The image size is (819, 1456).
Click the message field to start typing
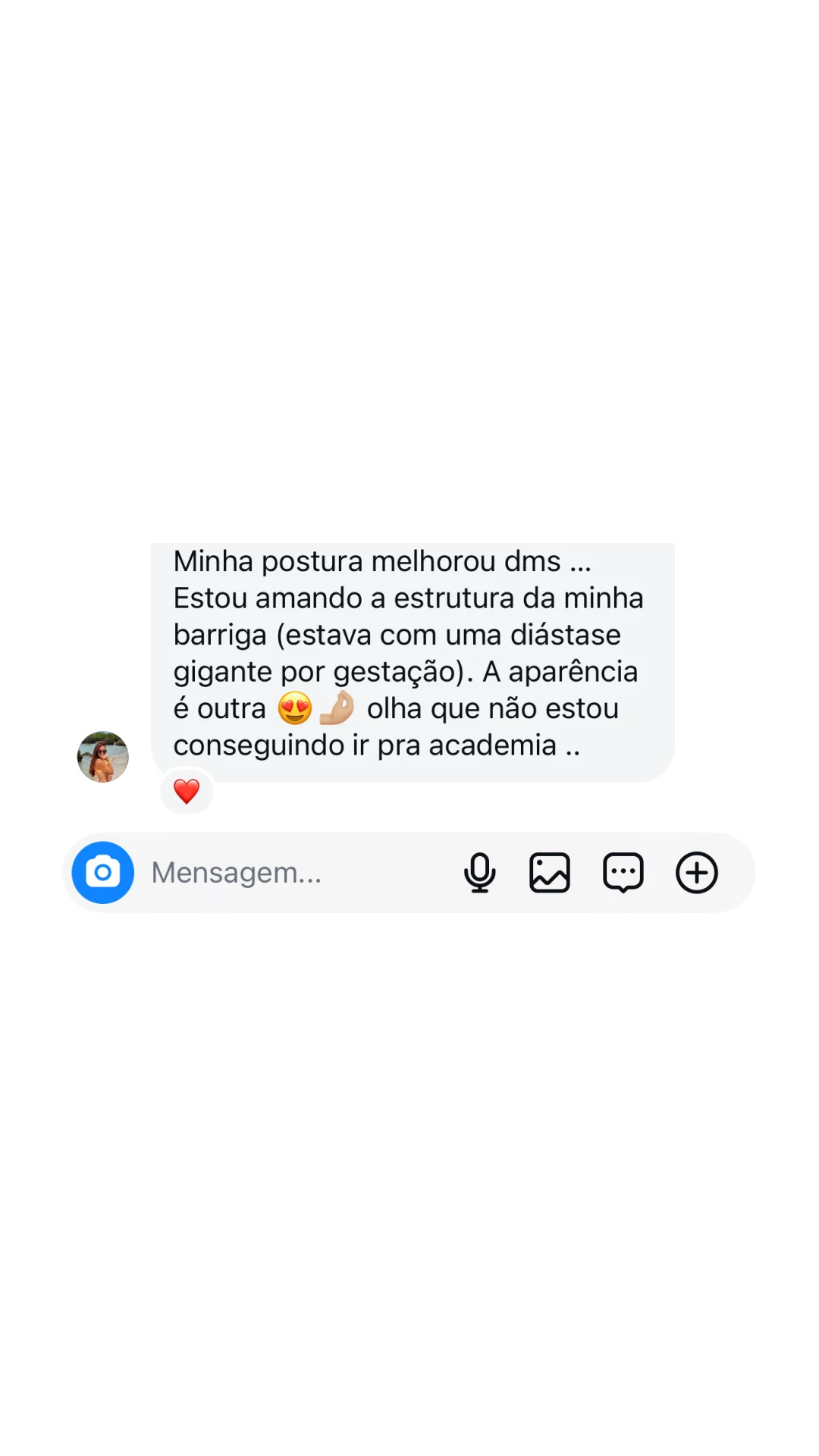coord(265,872)
